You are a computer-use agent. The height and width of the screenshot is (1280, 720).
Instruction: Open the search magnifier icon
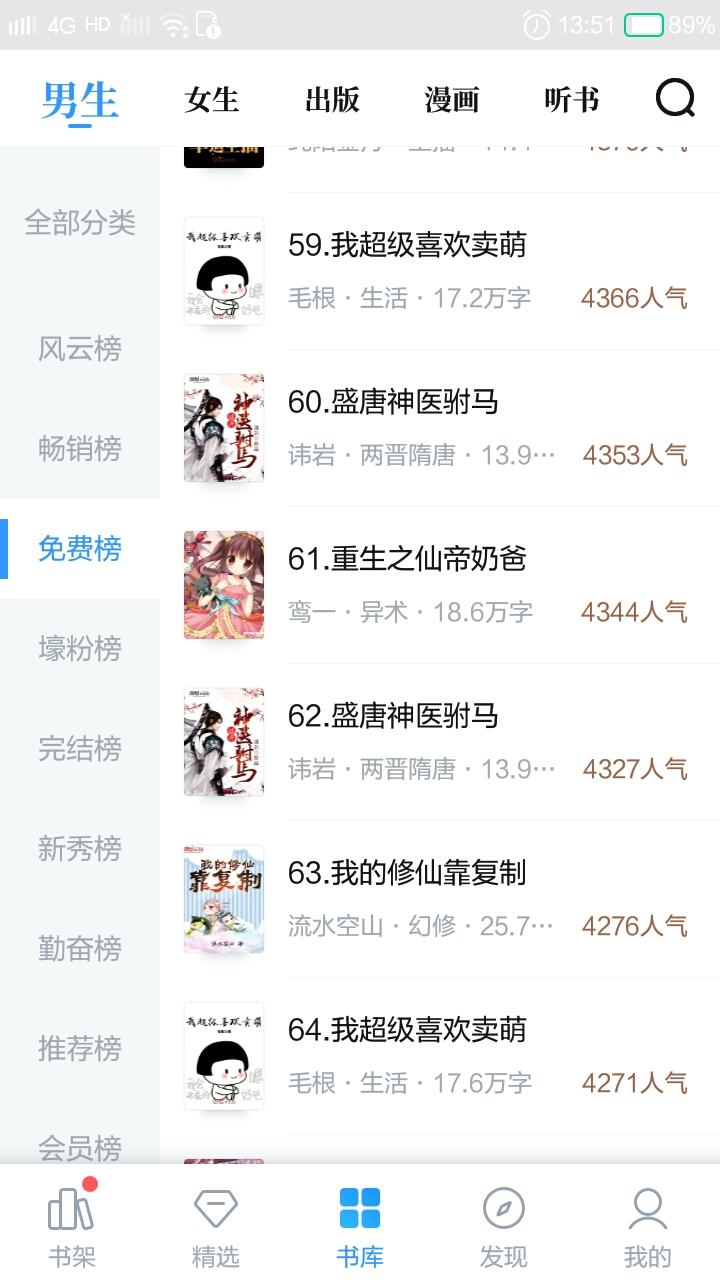(x=675, y=98)
